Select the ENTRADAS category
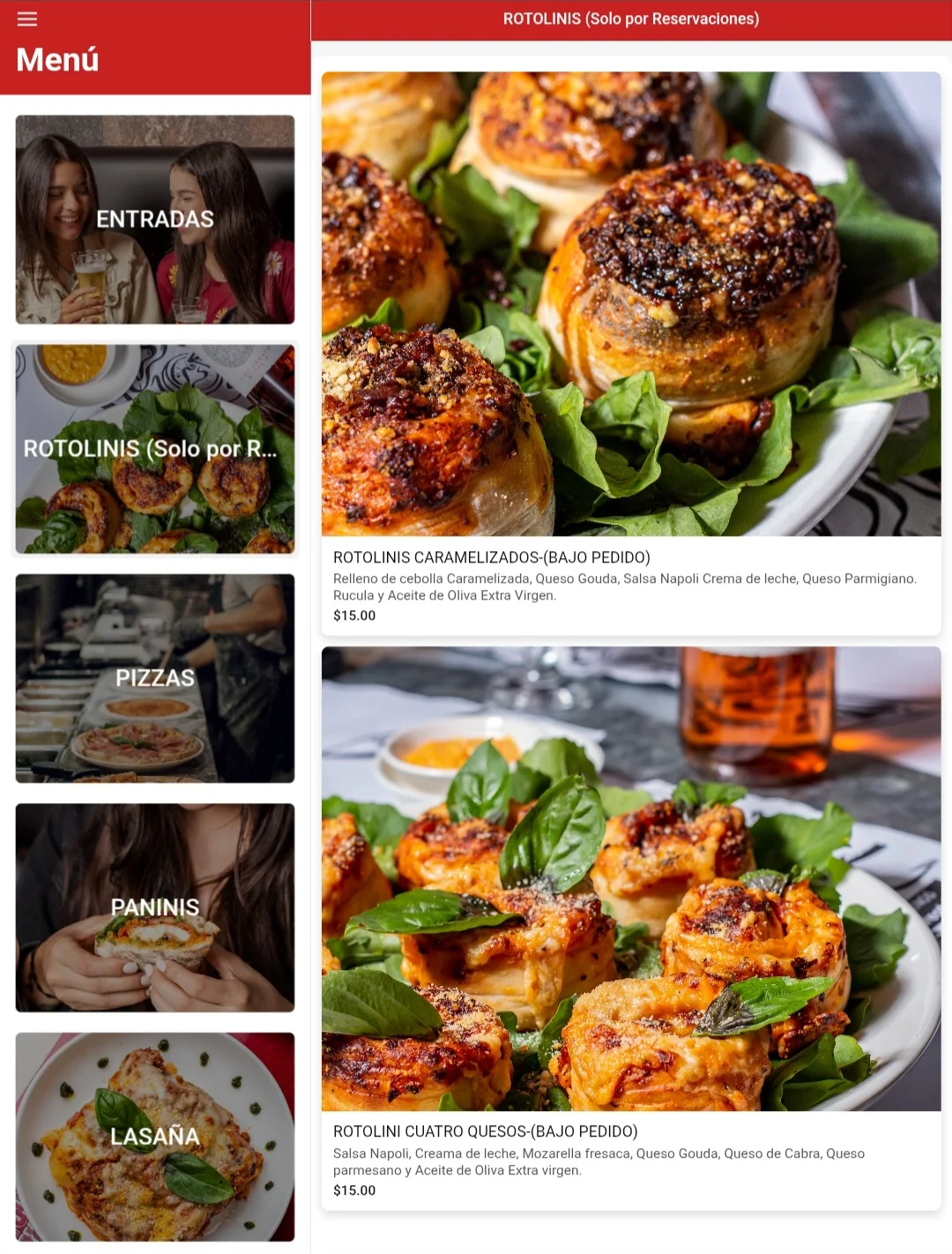 point(155,220)
